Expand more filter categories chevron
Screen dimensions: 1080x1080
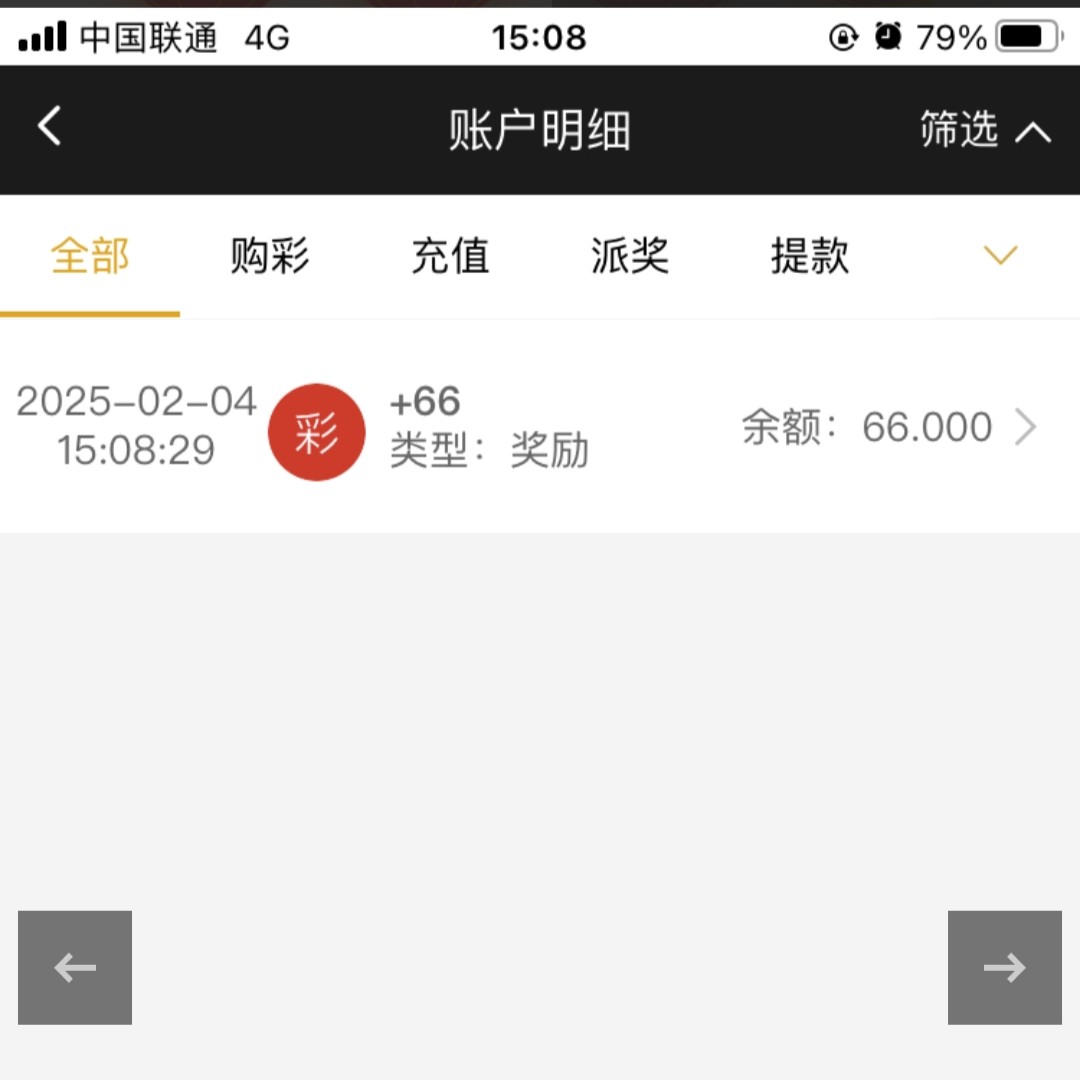1000,256
